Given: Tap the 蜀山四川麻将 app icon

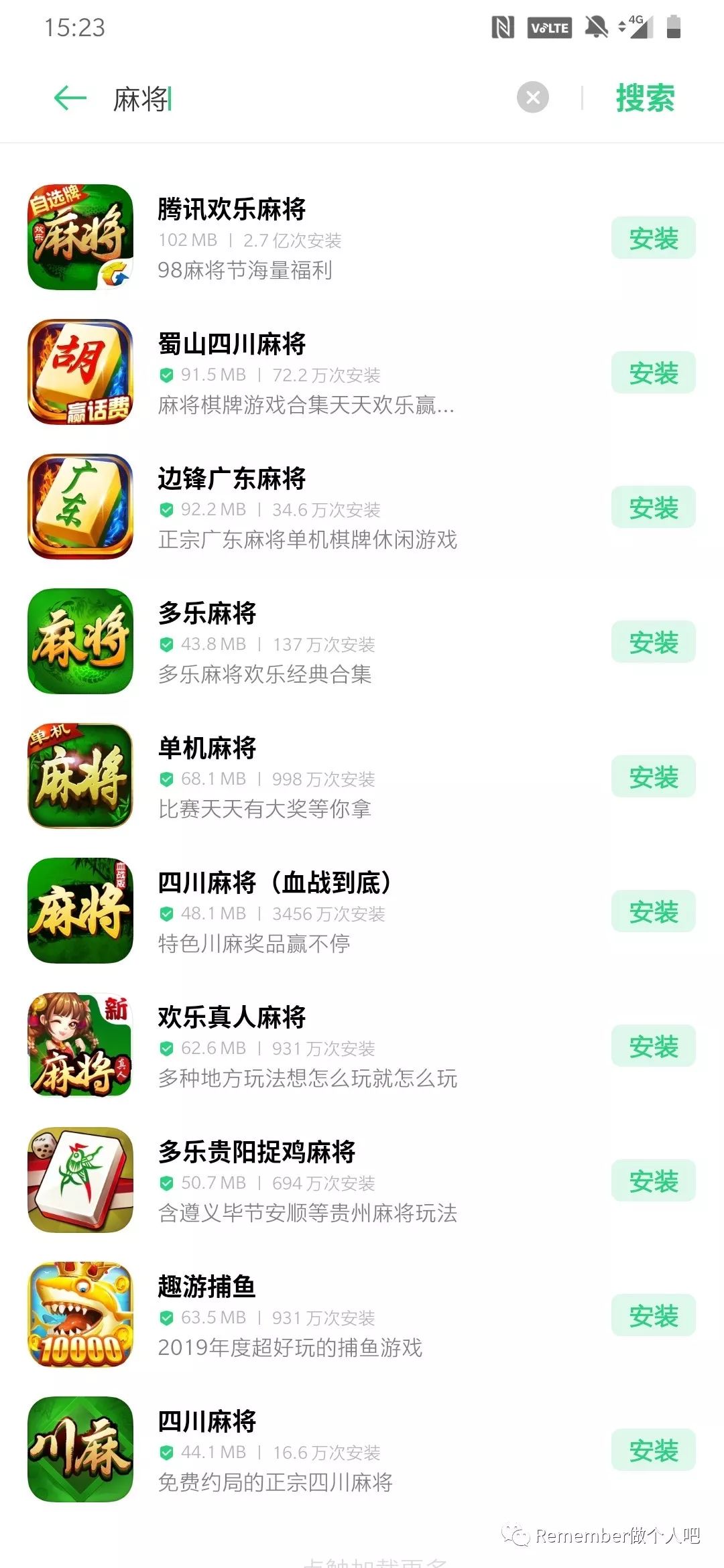Looking at the screenshot, I should pos(80,373).
